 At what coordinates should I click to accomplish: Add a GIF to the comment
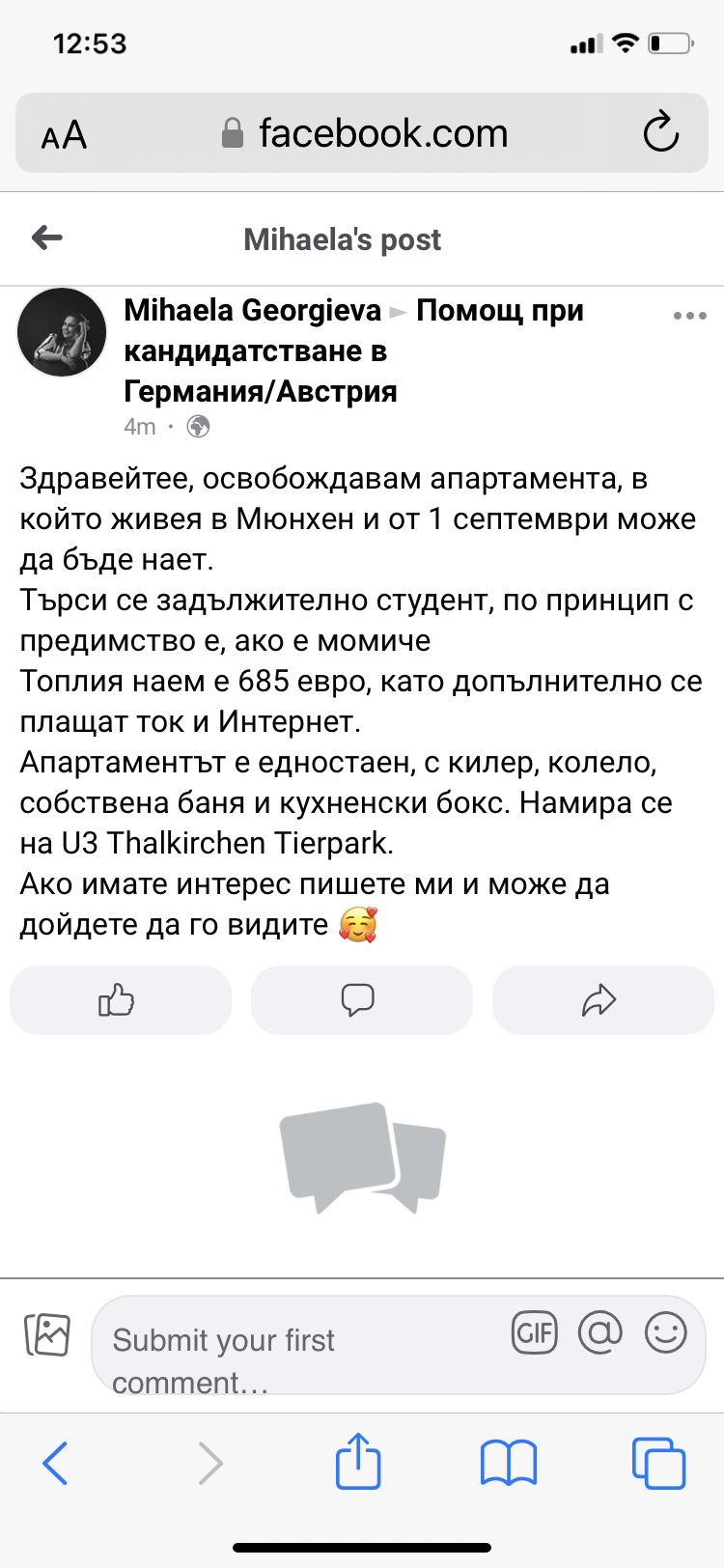[x=535, y=1333]
